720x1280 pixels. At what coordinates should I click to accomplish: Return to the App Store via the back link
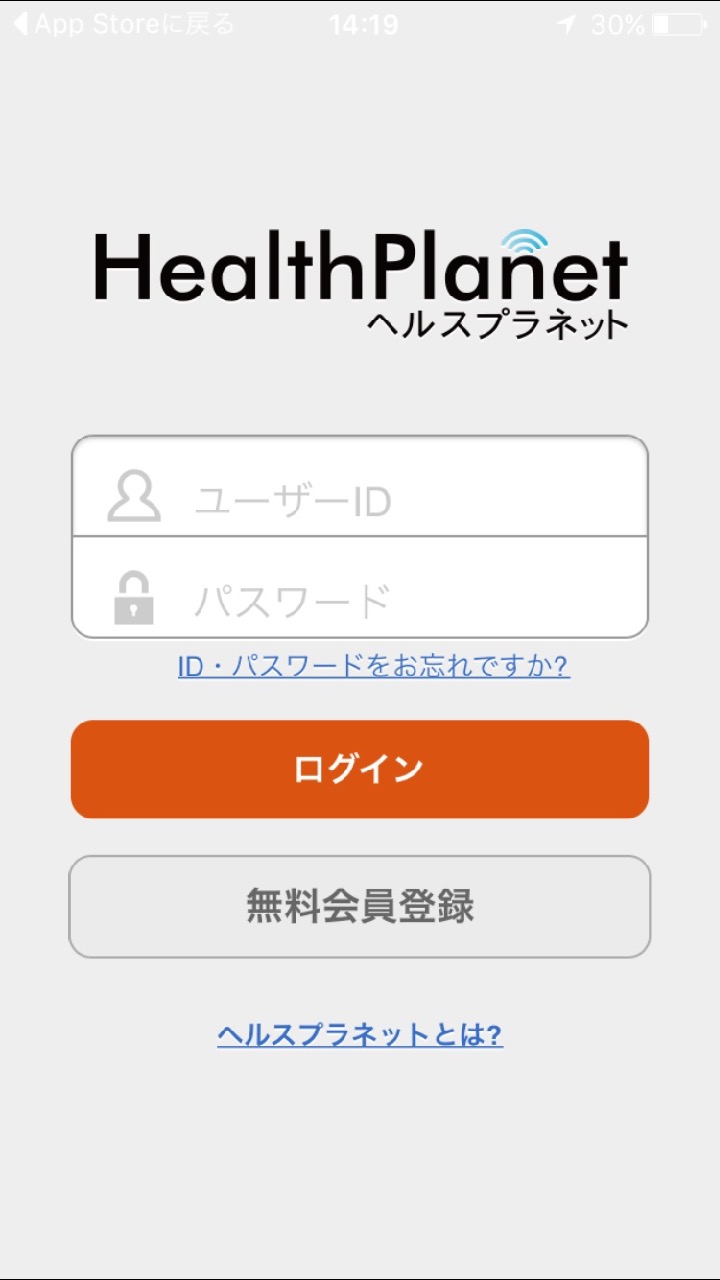point(123,24)
